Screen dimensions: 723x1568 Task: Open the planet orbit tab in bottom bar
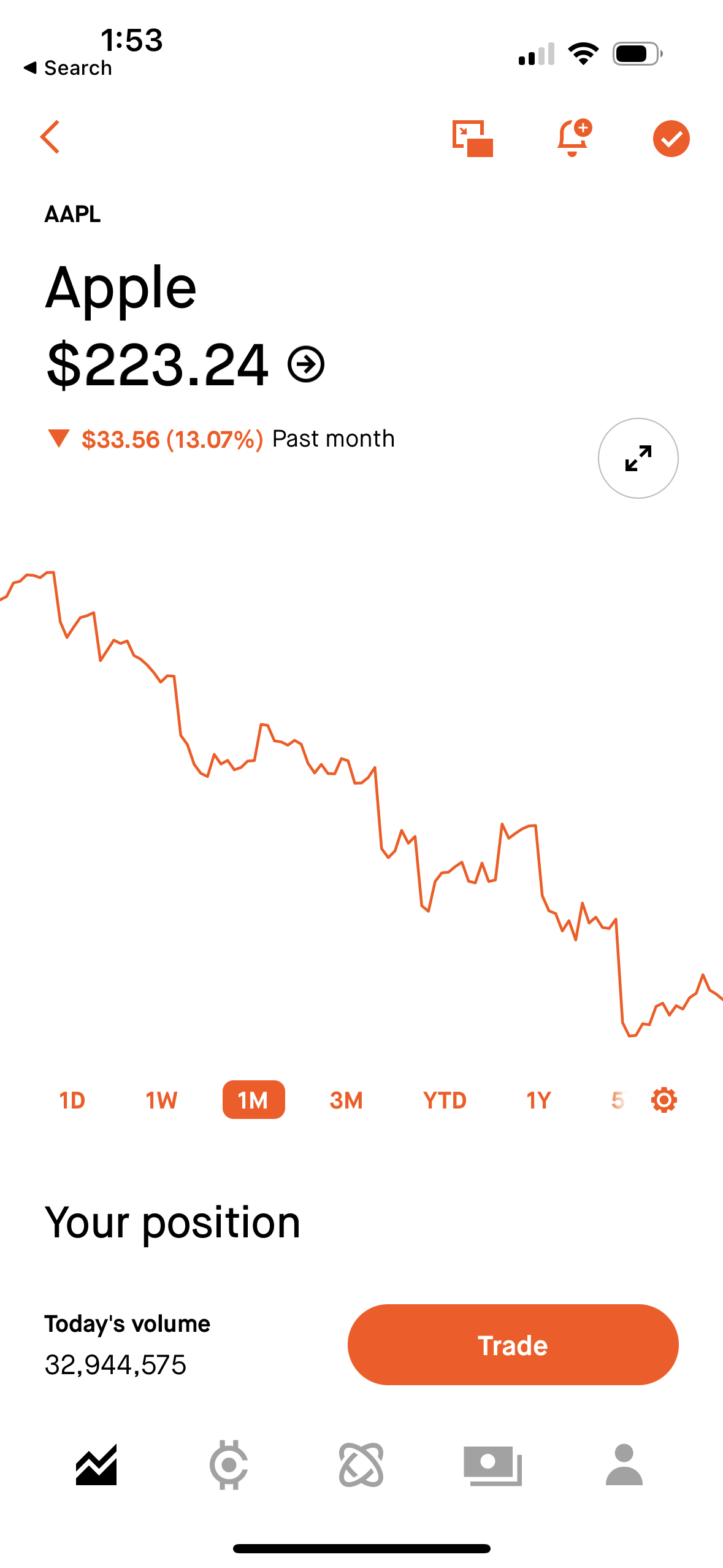[x=361, y=1465]
